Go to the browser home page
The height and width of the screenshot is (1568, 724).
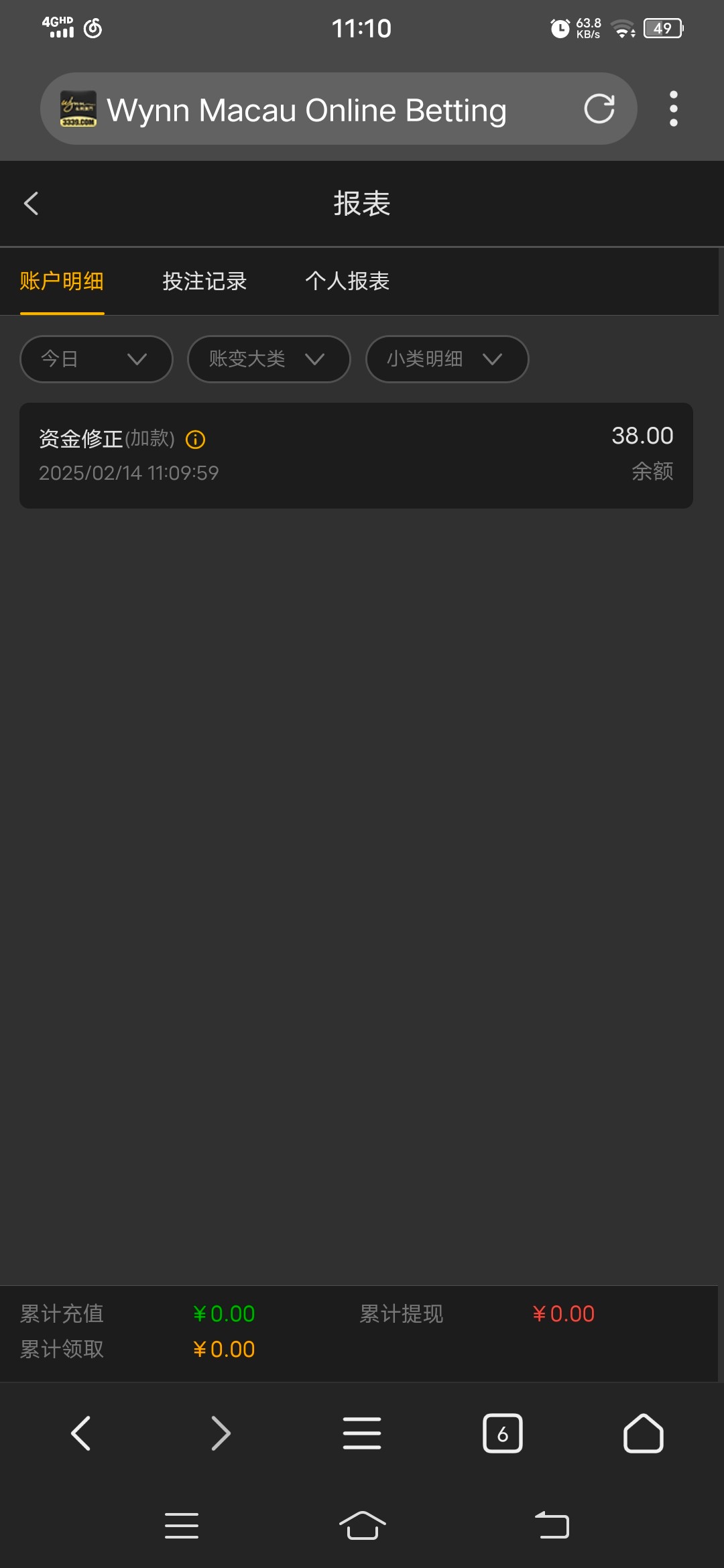tap(644, 1433)
